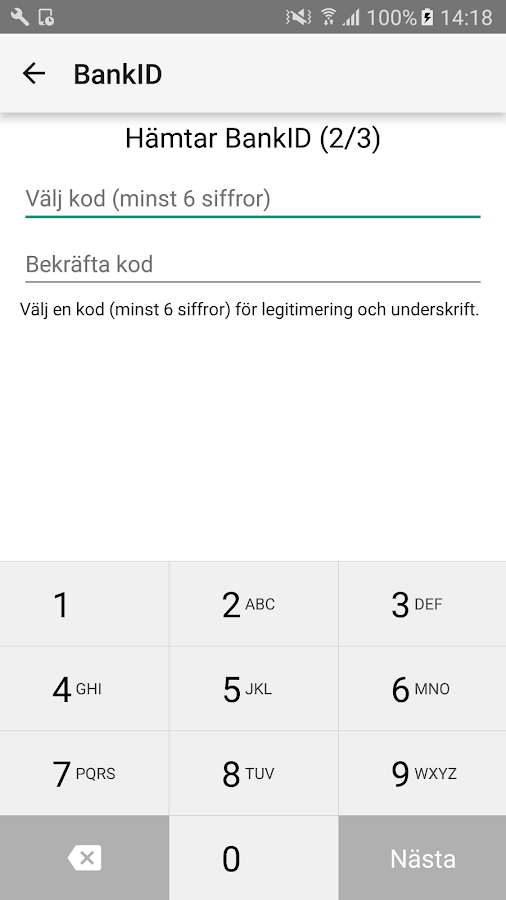Continue with the Nästa key
Image resolution: width=506 pixels, height=900 pixels.
(x=422, y=858)
